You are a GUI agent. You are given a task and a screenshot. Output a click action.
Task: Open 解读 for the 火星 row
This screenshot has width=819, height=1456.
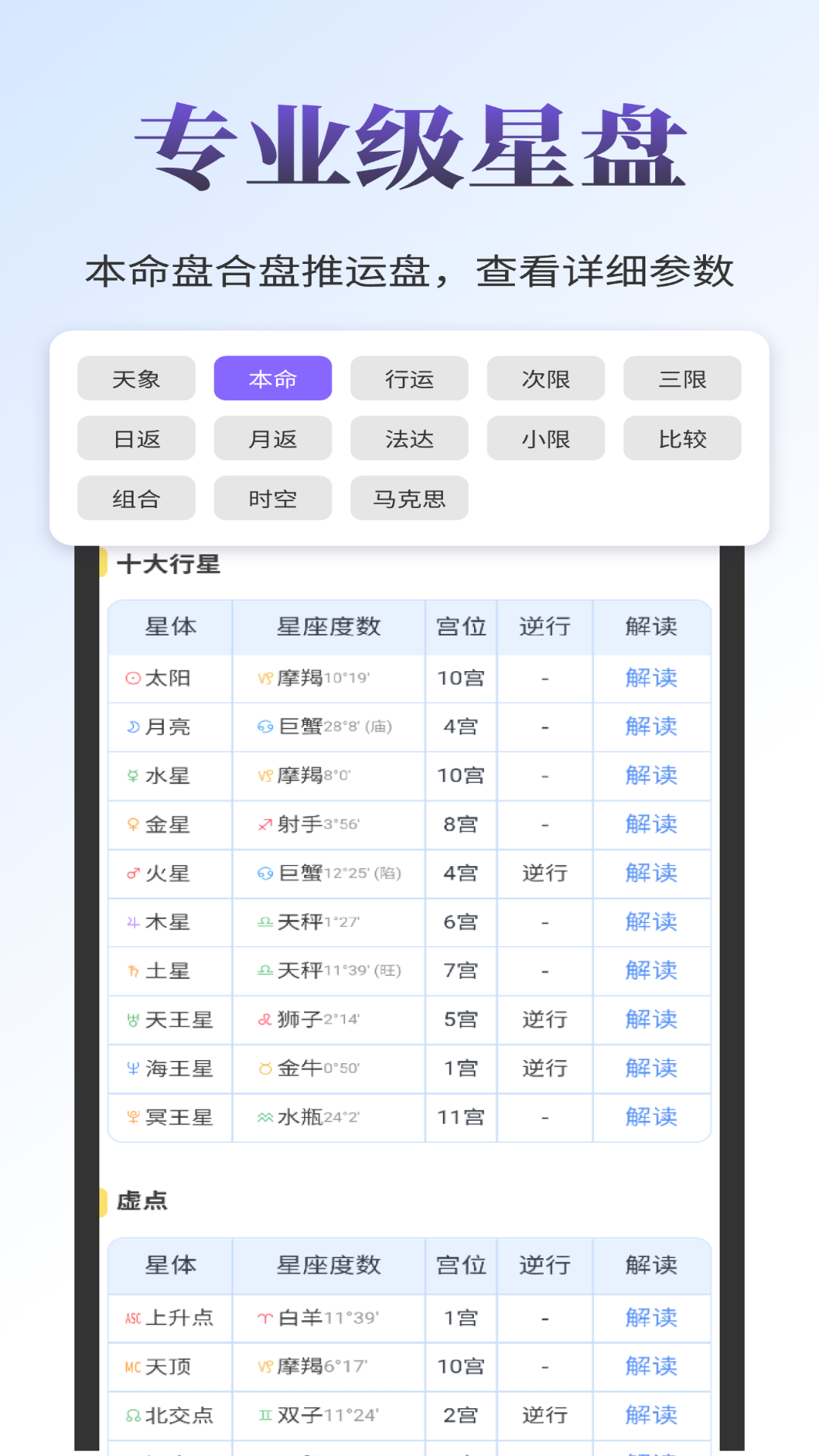pos(651,874)
